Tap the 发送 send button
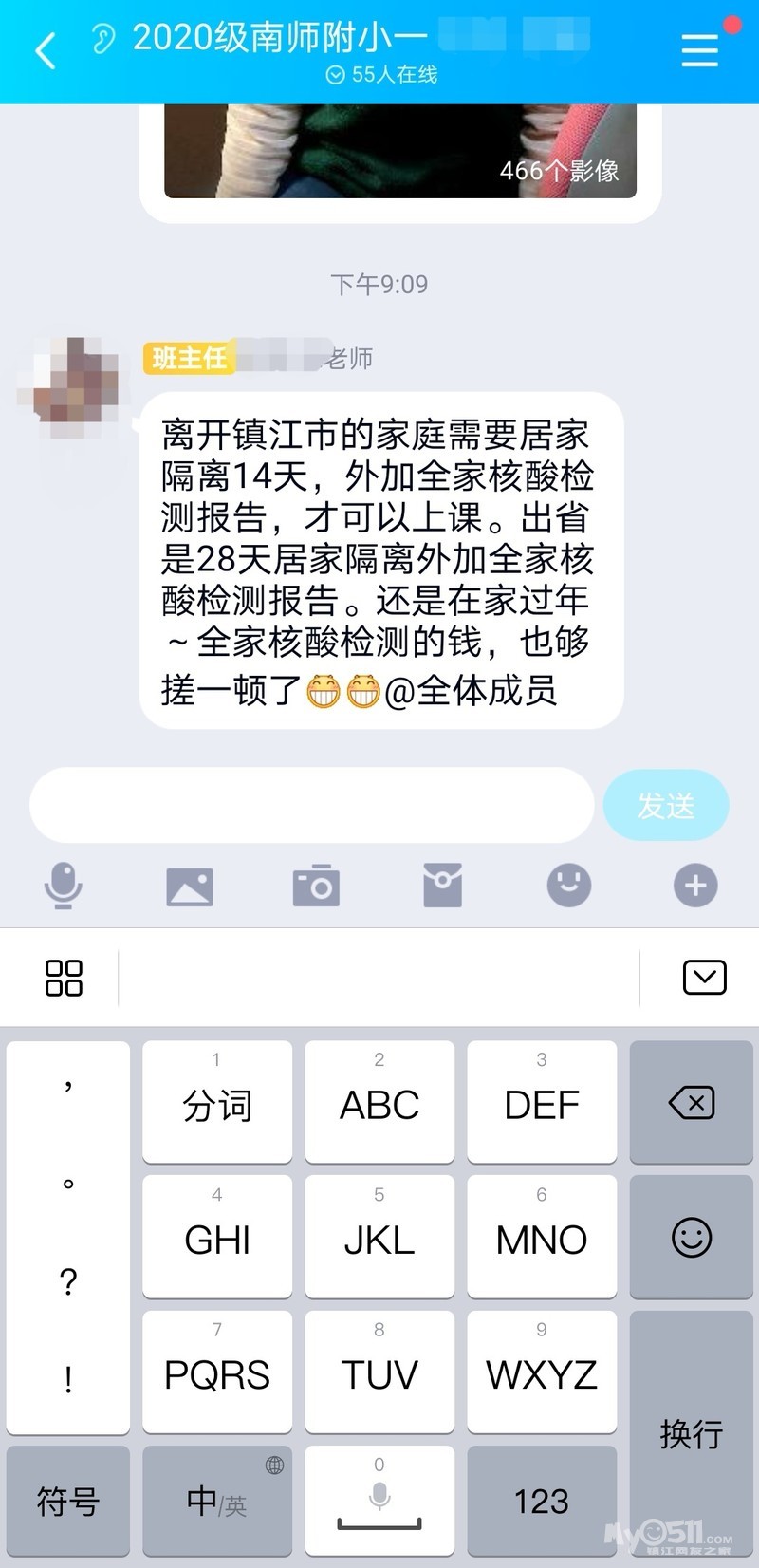759x1568 pixels. (x=665, y=806)
